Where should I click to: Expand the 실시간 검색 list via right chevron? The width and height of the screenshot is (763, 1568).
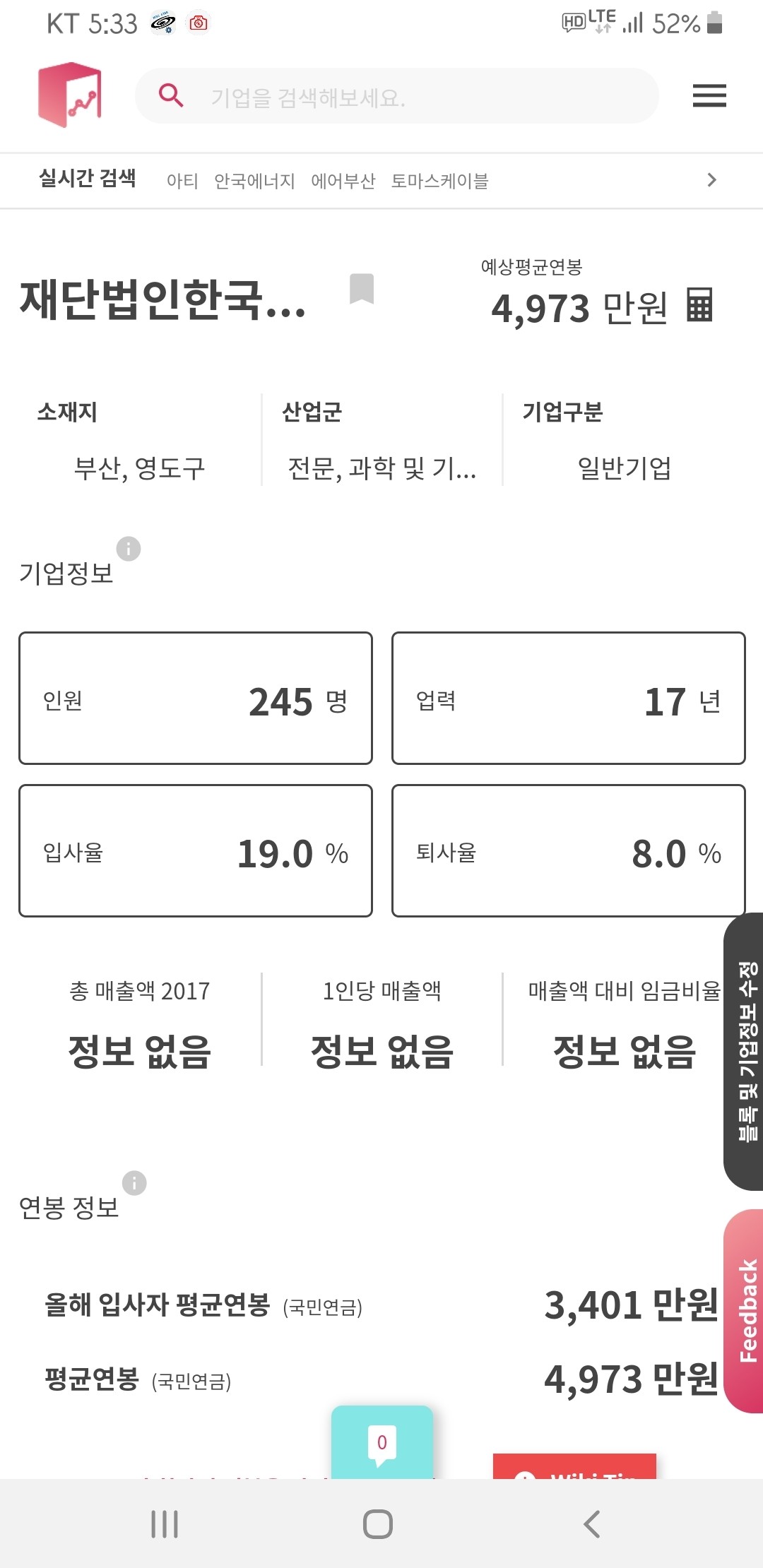click(711, 180)
